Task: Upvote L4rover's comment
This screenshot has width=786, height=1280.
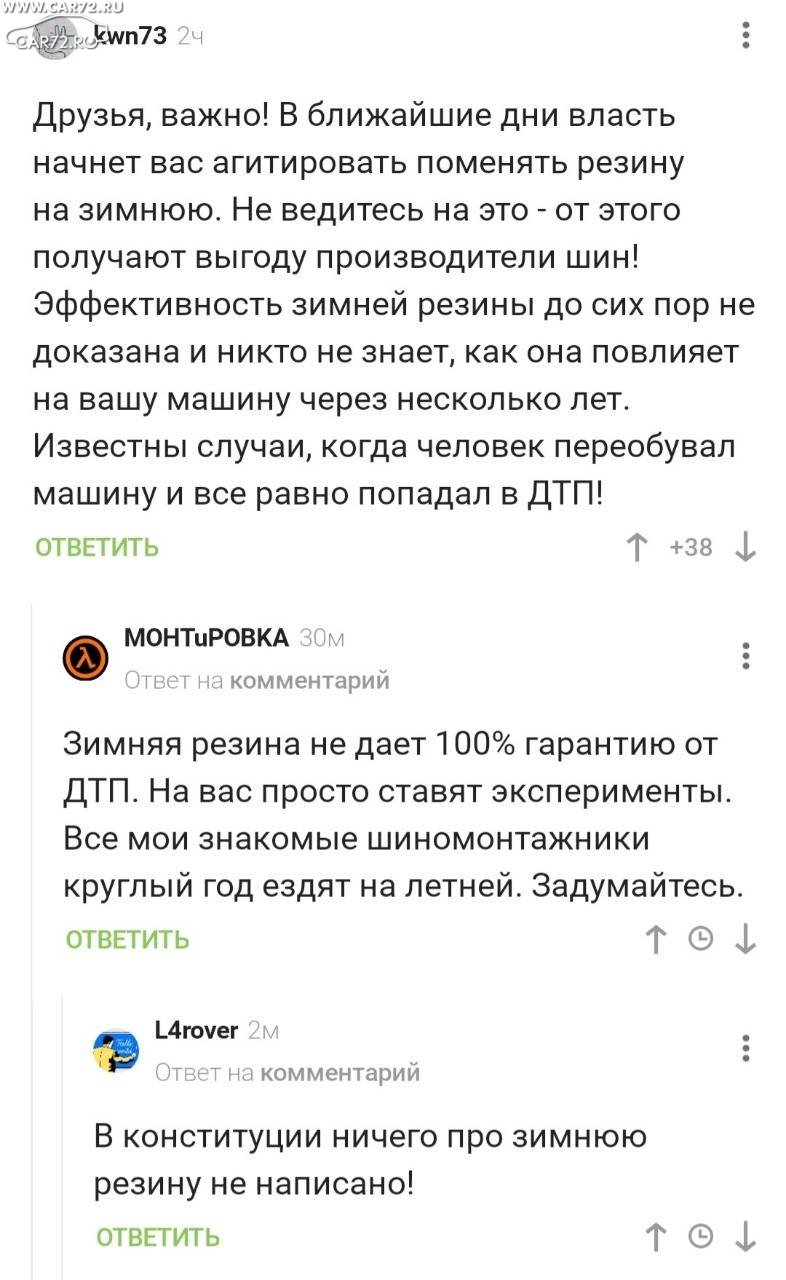Action: click(656, 1237)
